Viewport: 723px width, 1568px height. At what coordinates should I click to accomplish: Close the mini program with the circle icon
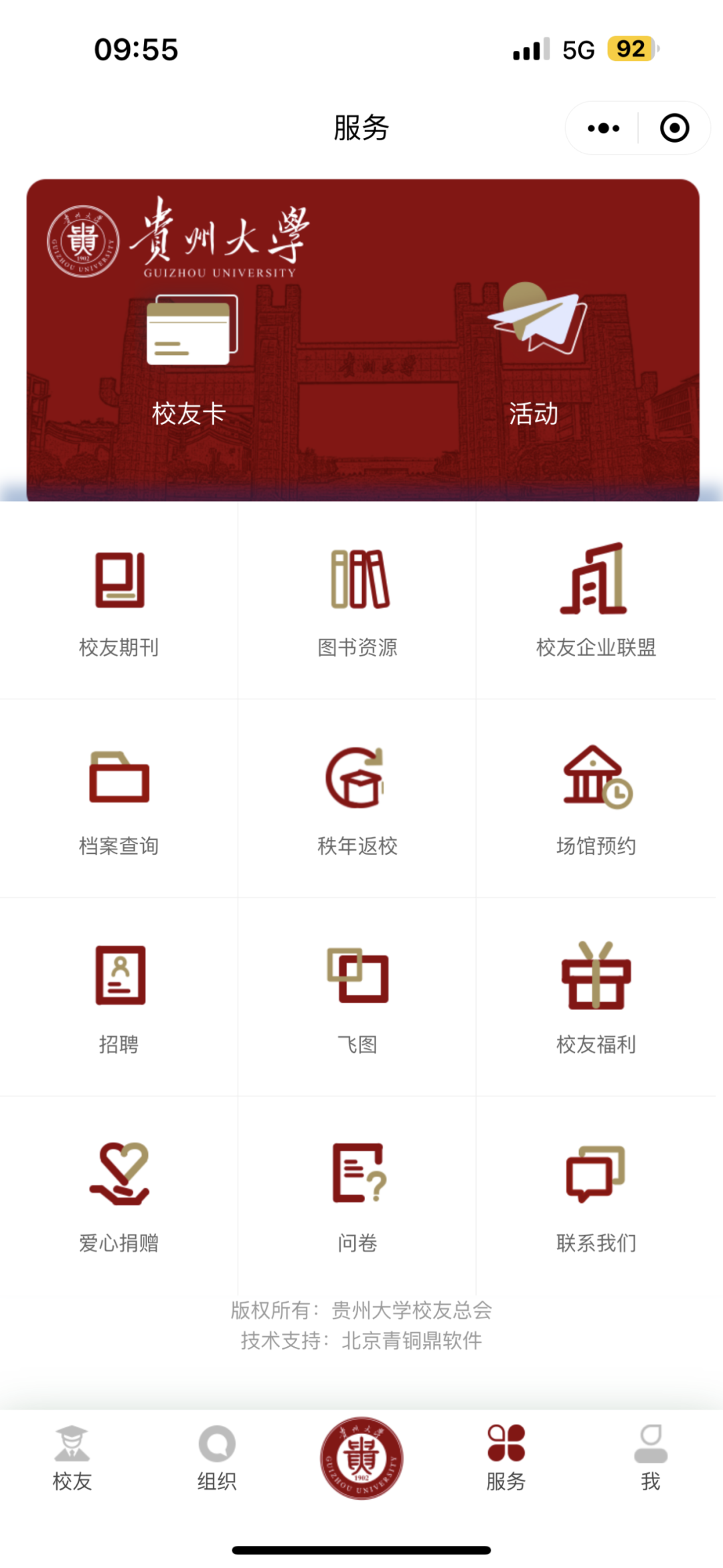coord(674,128)
